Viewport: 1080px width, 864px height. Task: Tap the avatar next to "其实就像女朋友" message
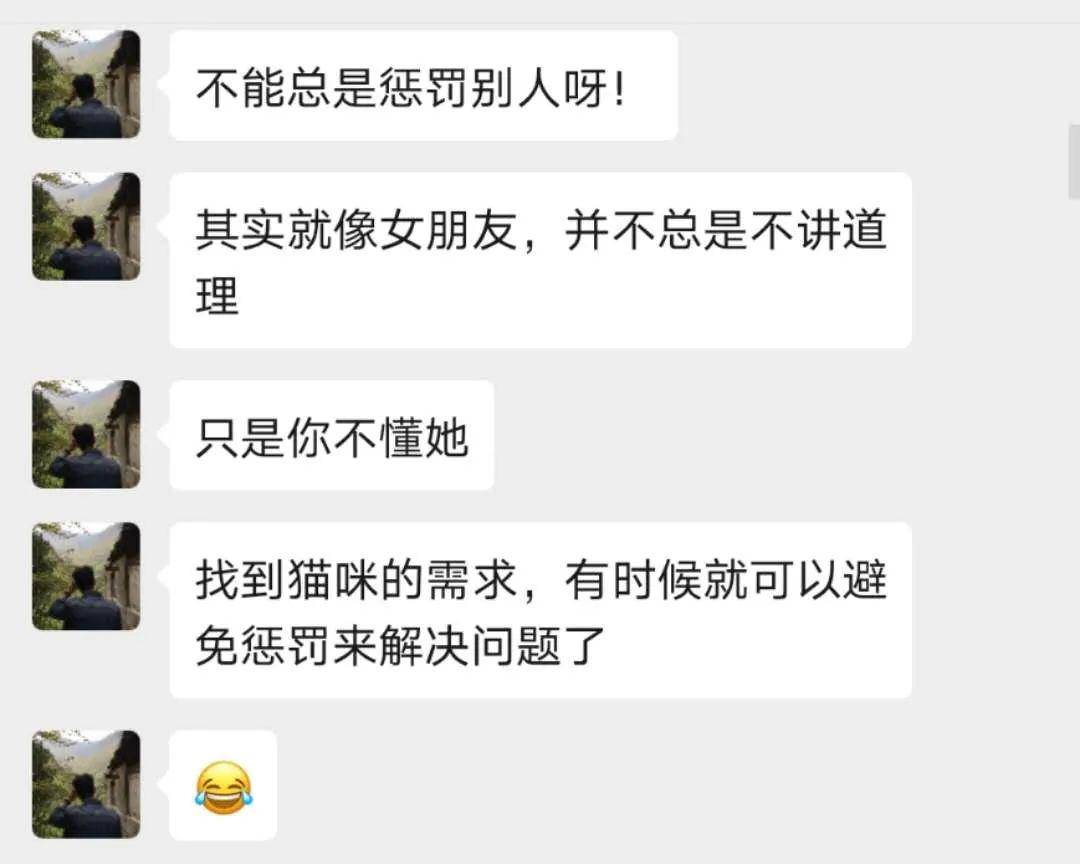(x=86, y=226)
